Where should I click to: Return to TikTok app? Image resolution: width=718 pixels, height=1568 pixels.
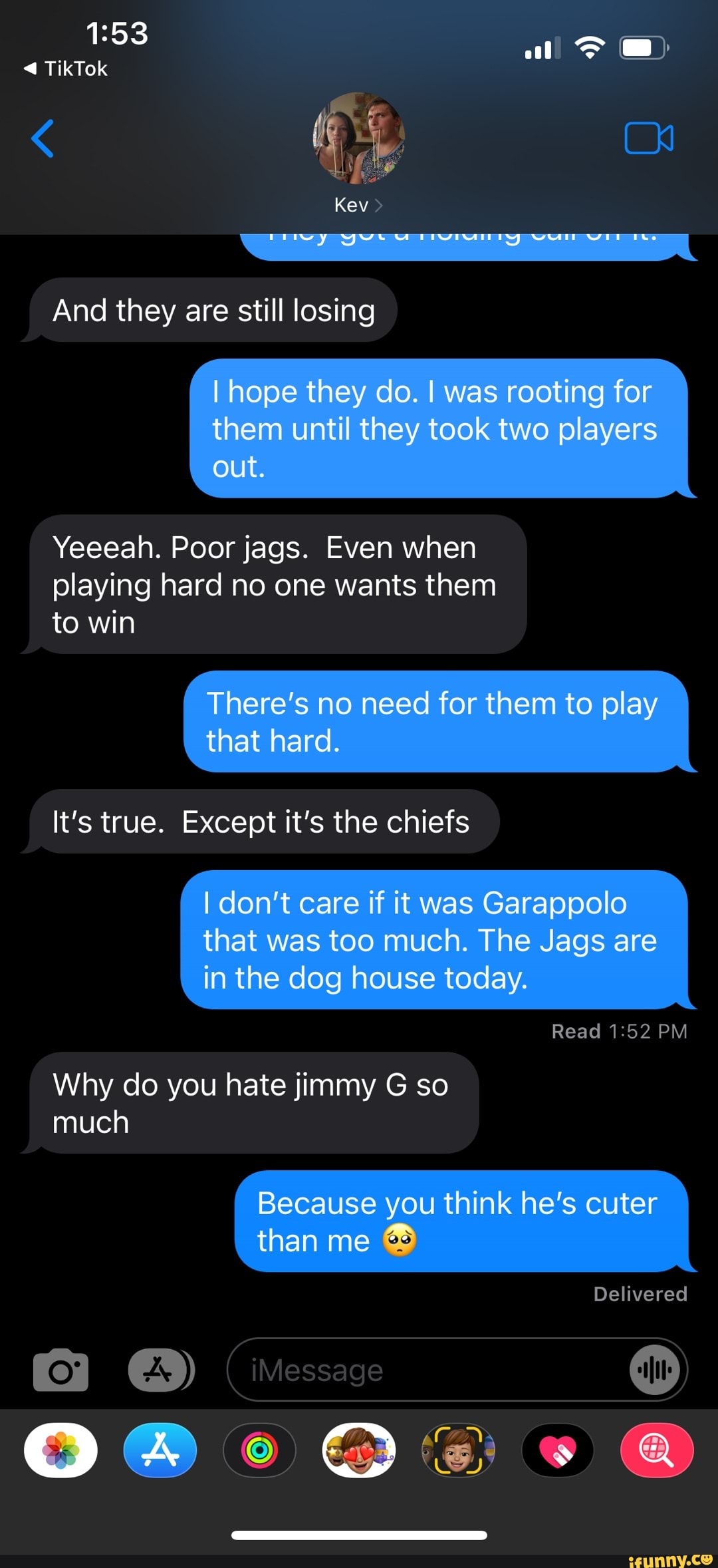(66, 69)
